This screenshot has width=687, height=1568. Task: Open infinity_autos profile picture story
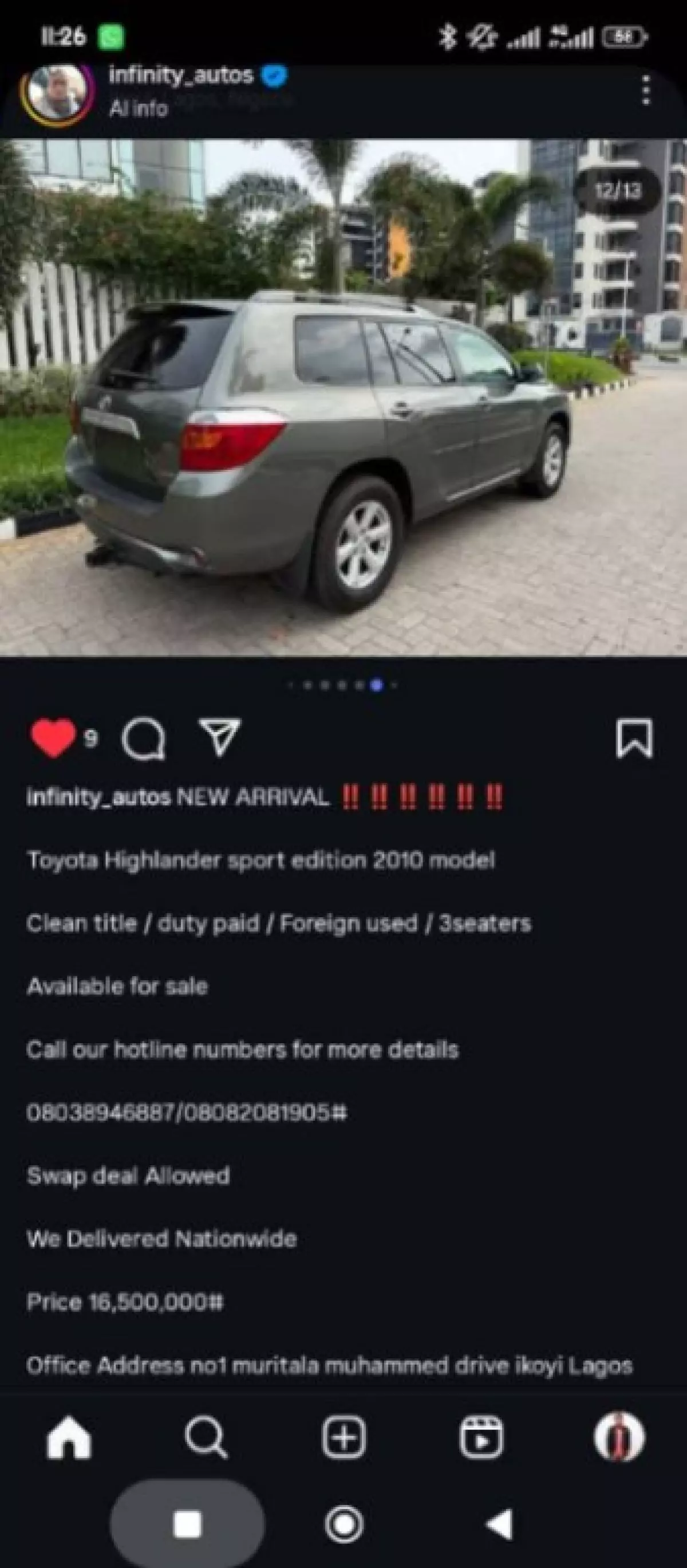coord(58,93)
